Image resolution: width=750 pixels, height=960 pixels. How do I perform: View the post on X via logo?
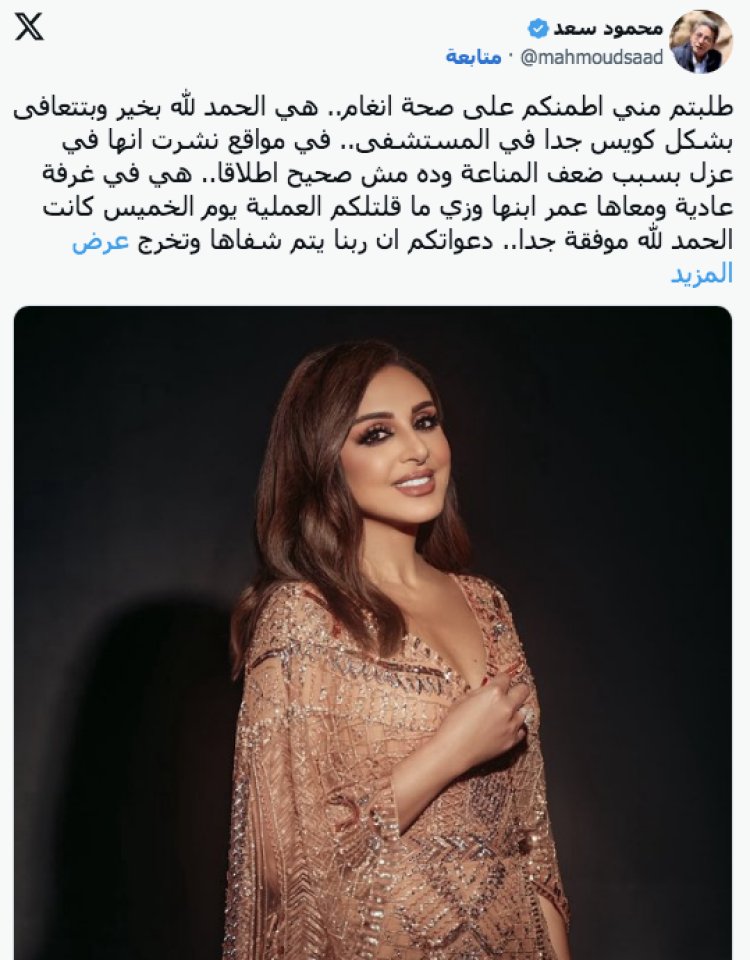[29, 28]
